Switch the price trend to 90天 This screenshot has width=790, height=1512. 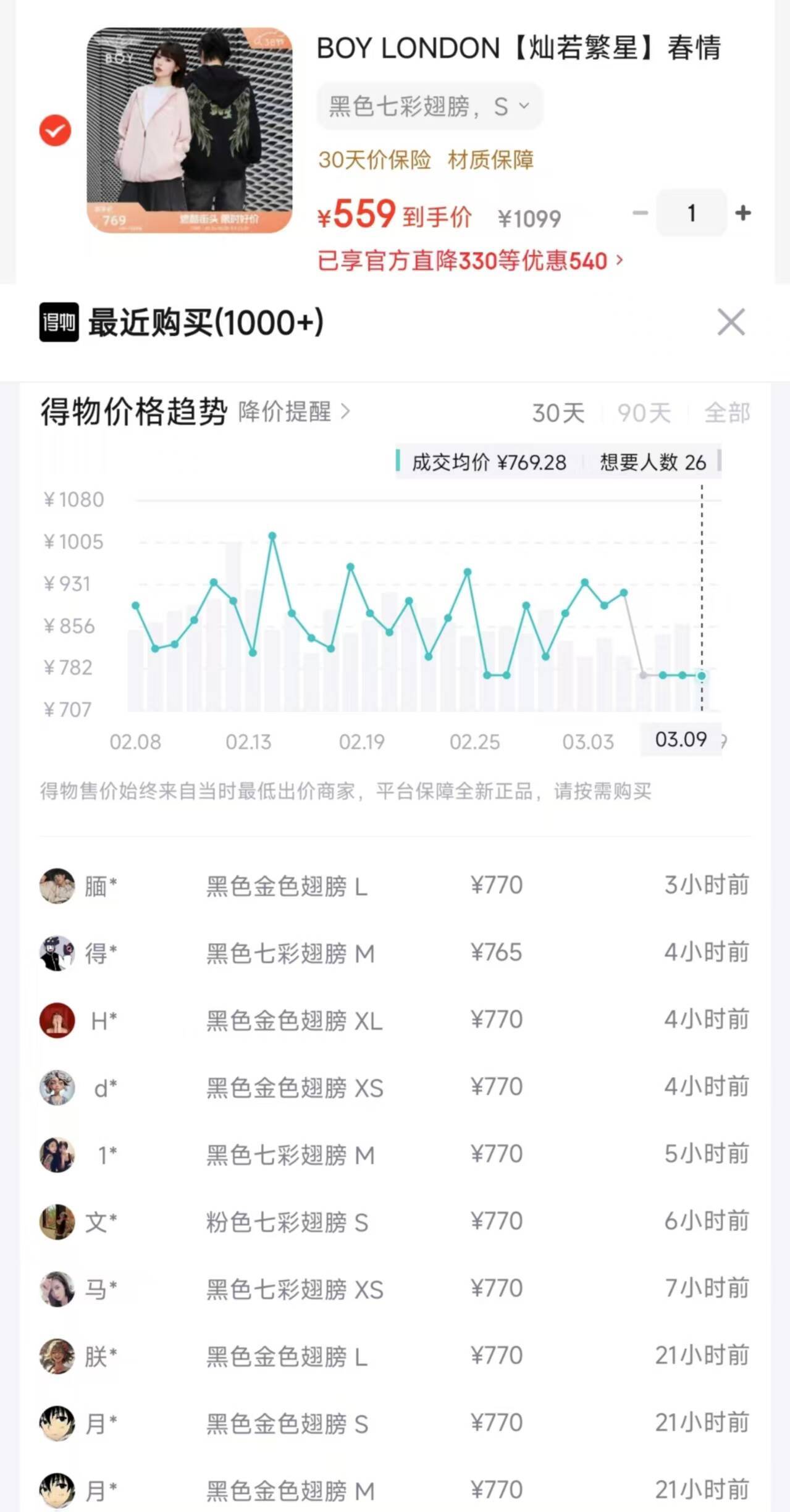pos(644,413)
